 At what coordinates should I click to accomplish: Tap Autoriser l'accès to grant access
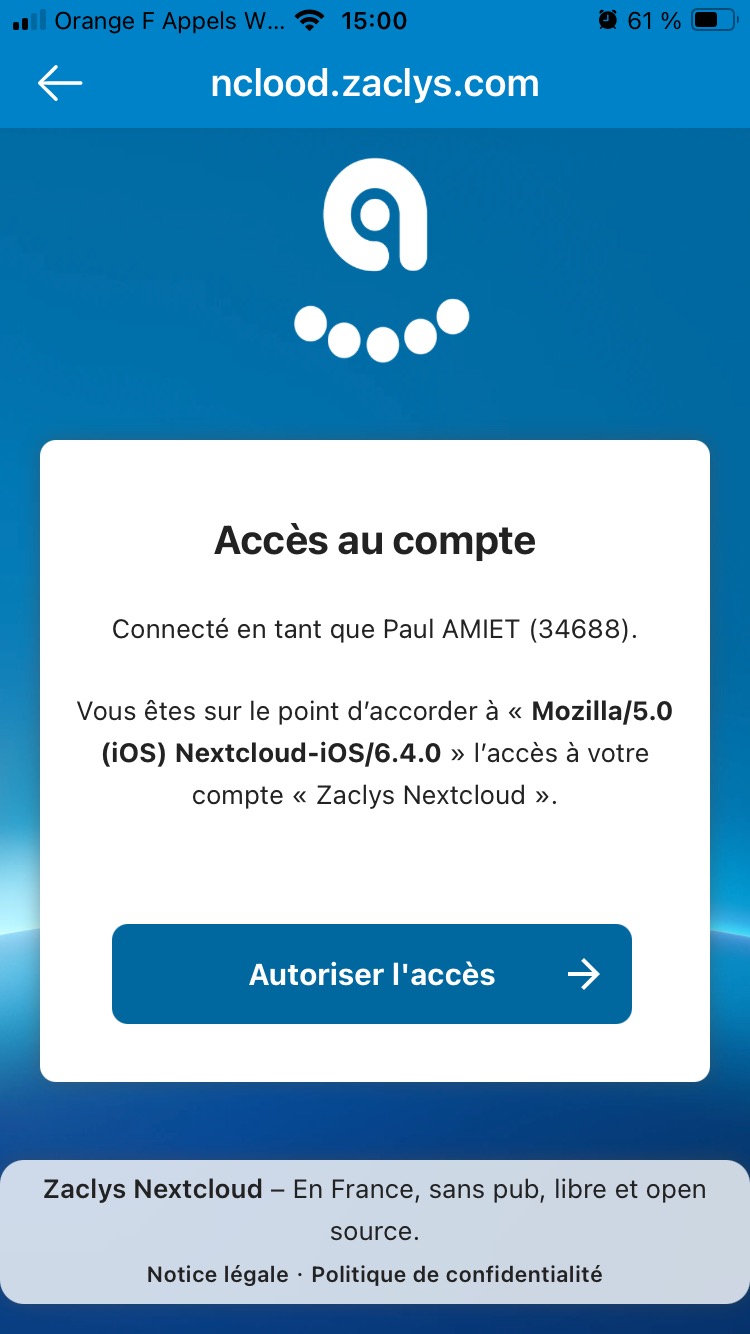click(x=372, y=974)
